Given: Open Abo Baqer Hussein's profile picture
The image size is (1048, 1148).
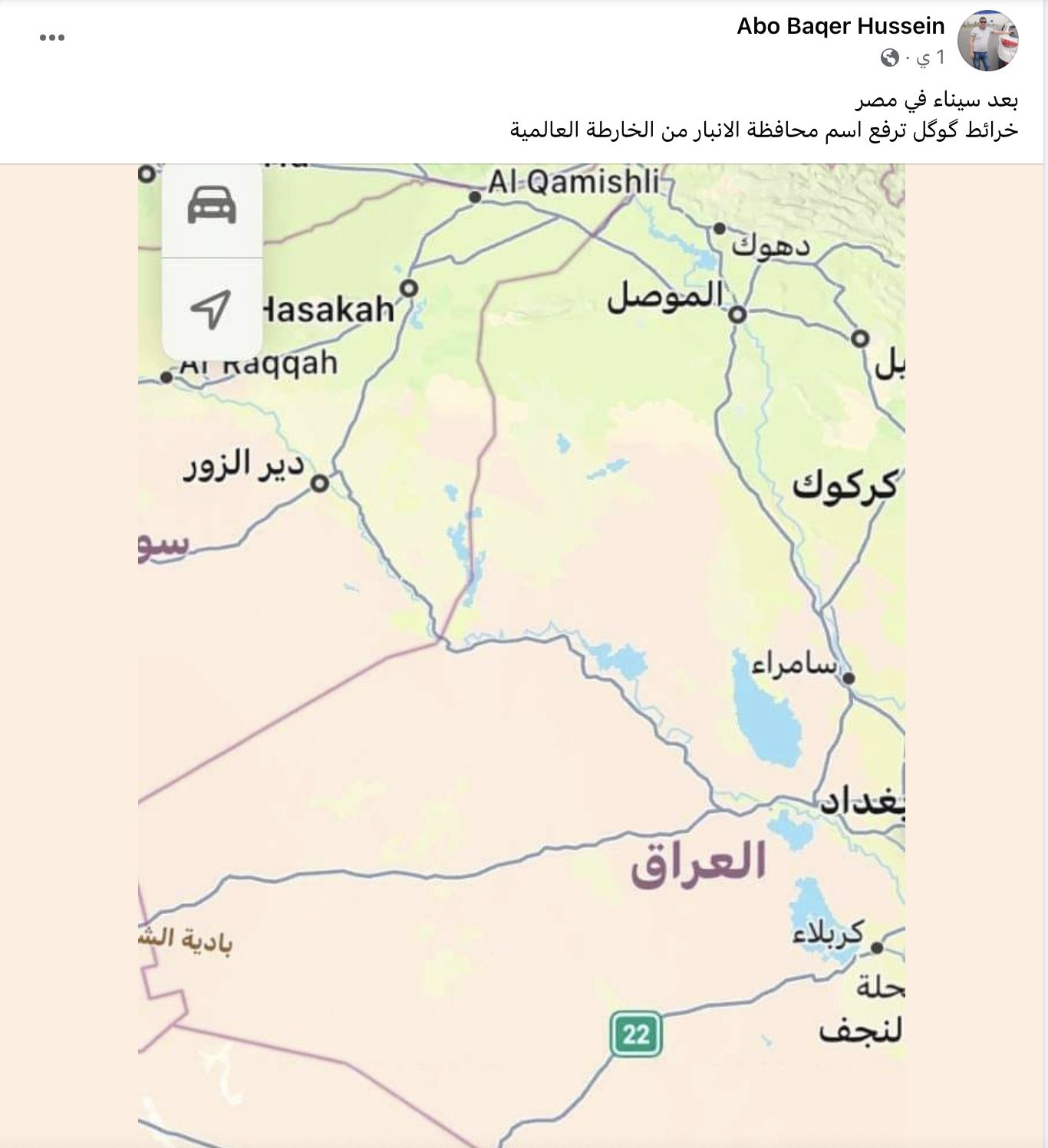Looking at the screenshot, I should tap(988, 41).
